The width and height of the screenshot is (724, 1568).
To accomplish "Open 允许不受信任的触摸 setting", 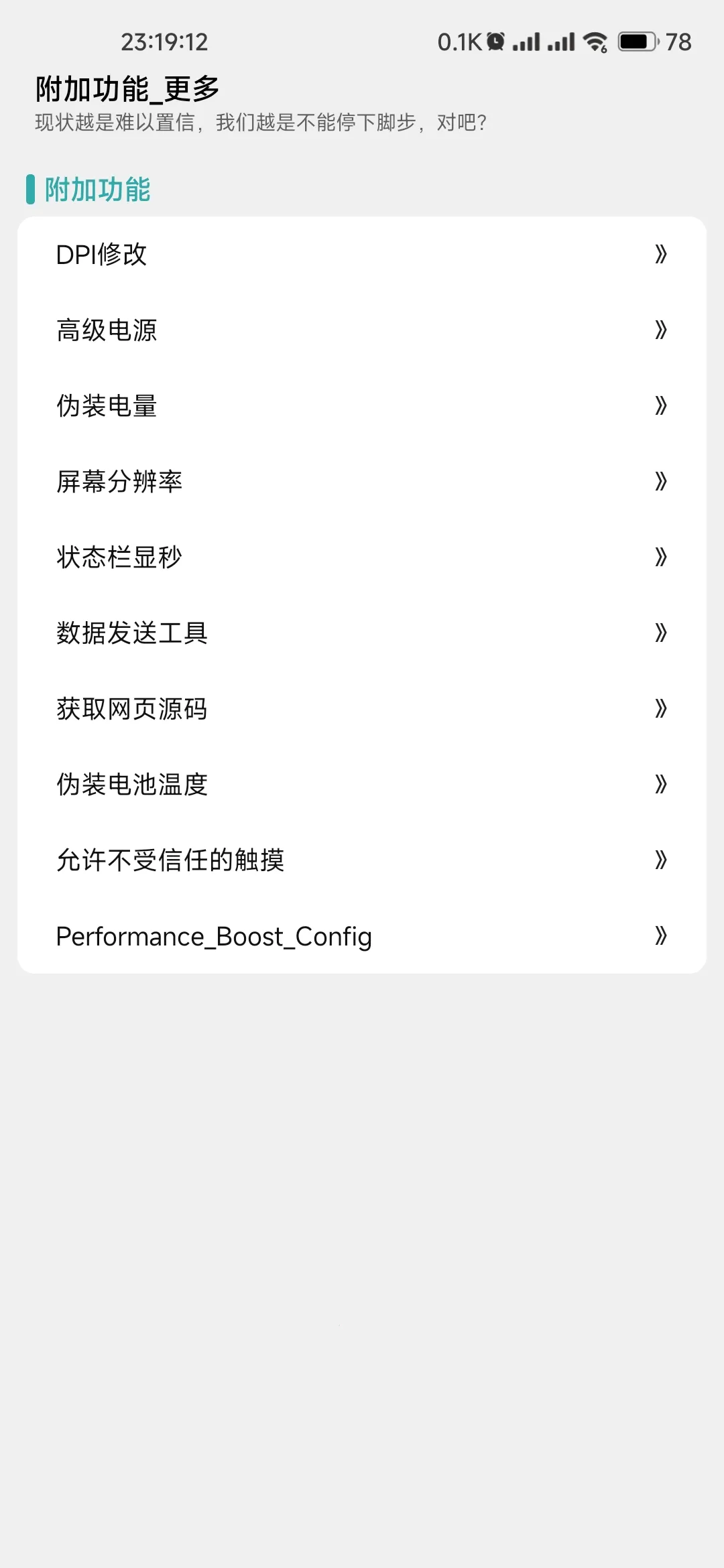I will tap(362, 860).
